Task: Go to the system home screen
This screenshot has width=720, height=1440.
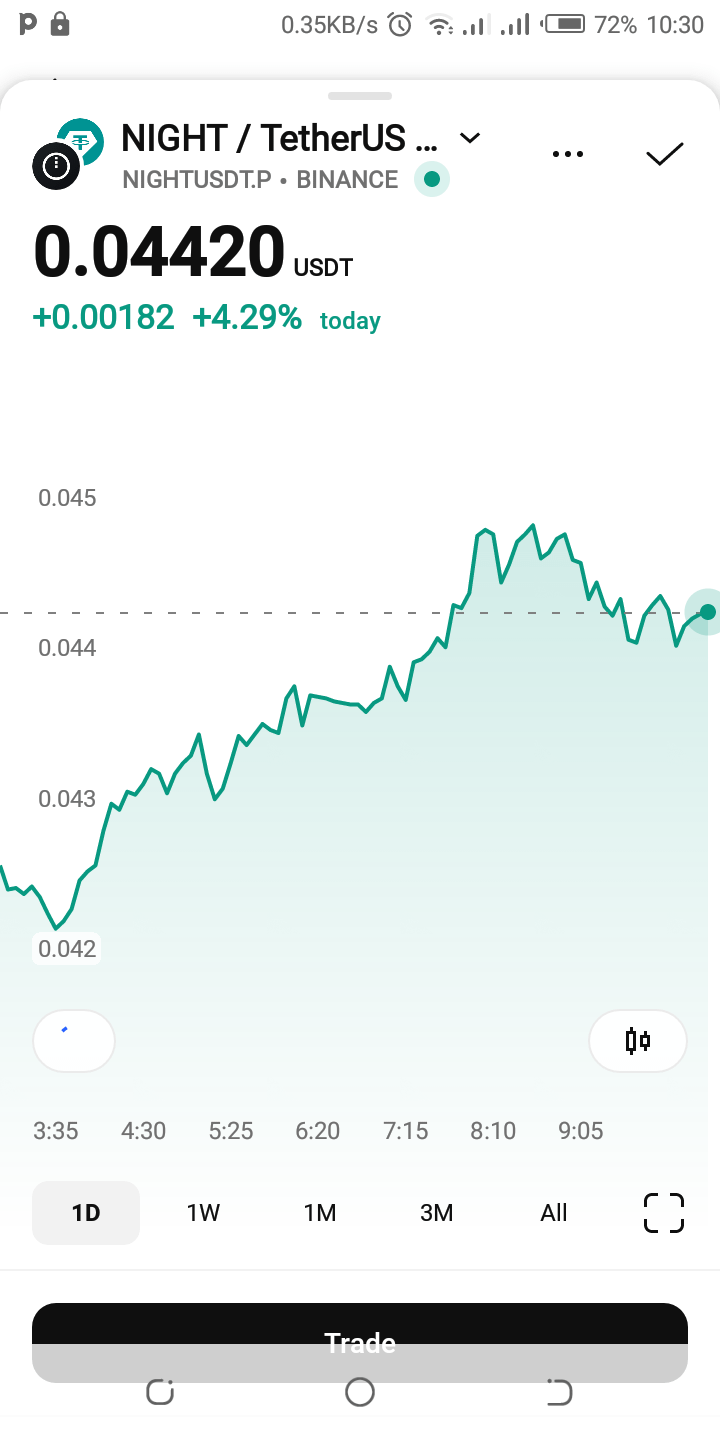Action: 360,1392
